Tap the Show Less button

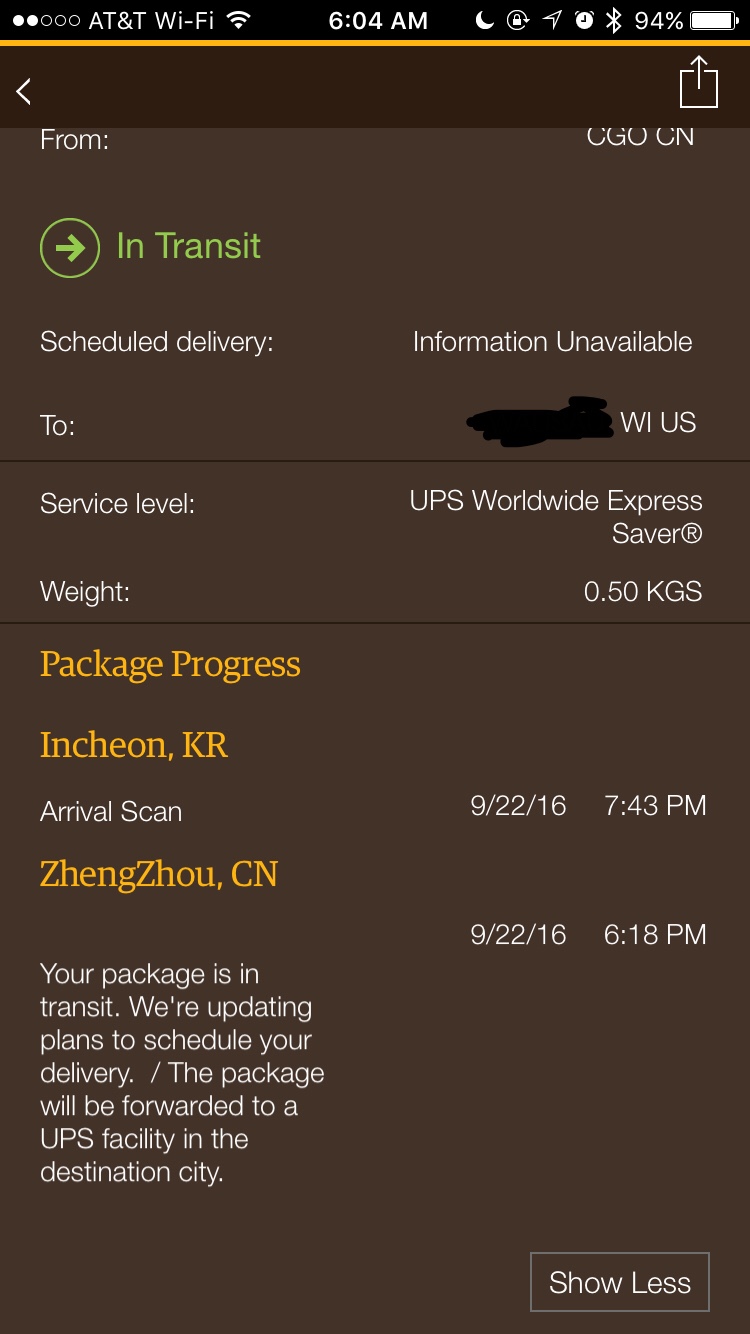[x=619, y=1282]
